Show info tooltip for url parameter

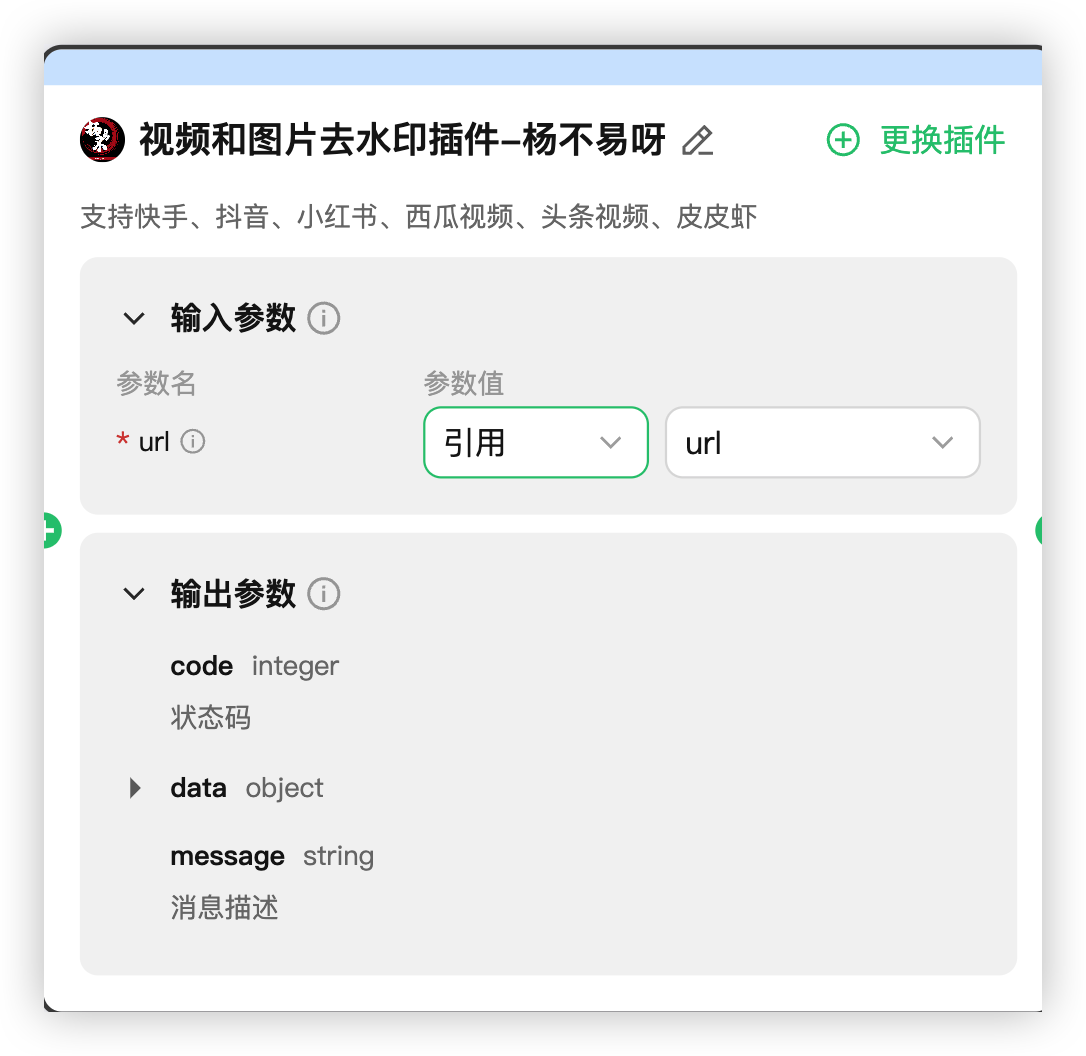193,441
